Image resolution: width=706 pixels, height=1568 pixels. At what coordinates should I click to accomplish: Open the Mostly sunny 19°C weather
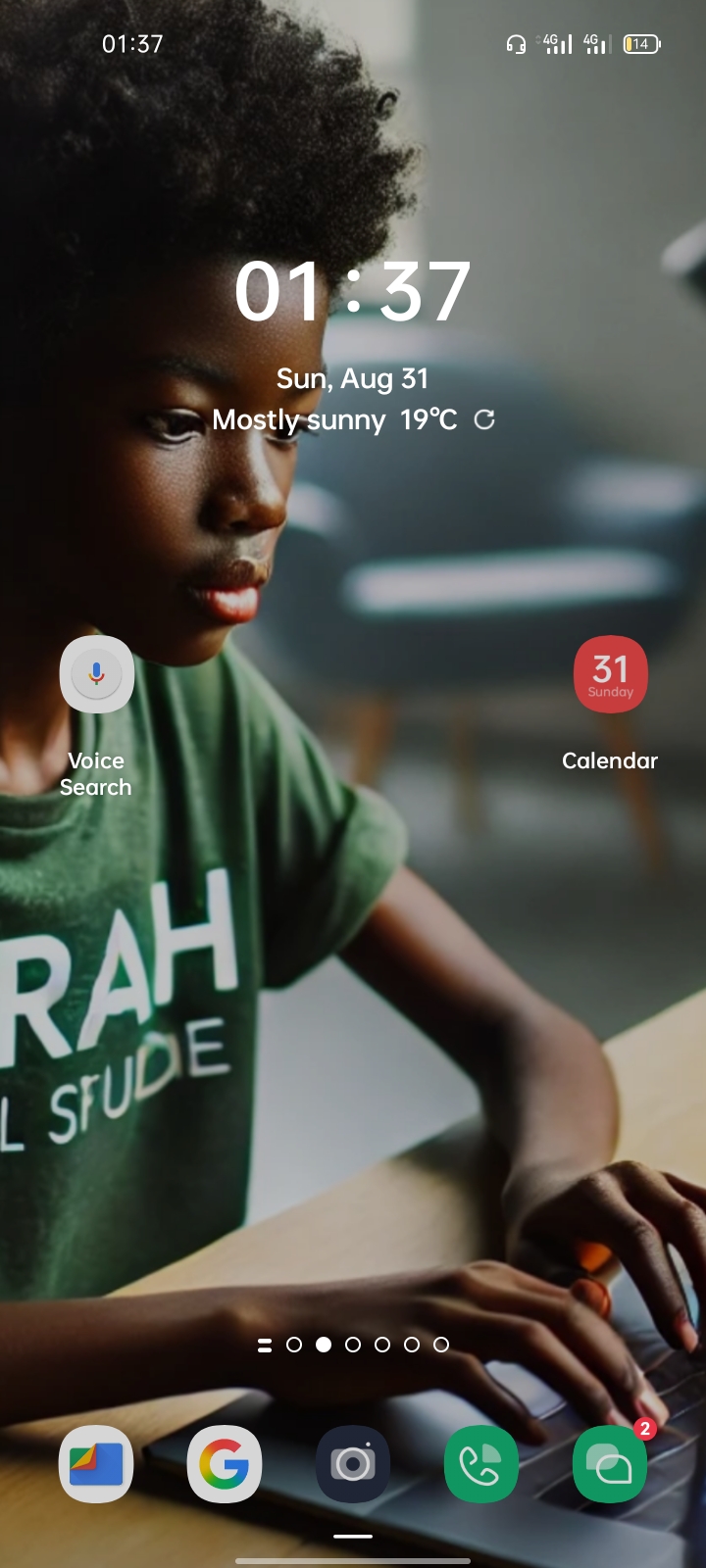pos(334,420)
